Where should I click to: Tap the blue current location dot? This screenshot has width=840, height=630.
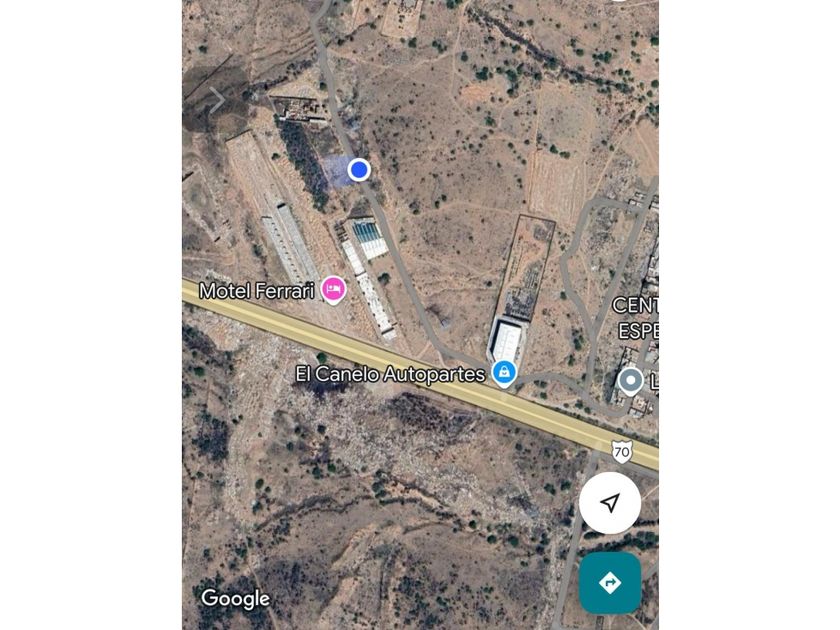point(359,170)
